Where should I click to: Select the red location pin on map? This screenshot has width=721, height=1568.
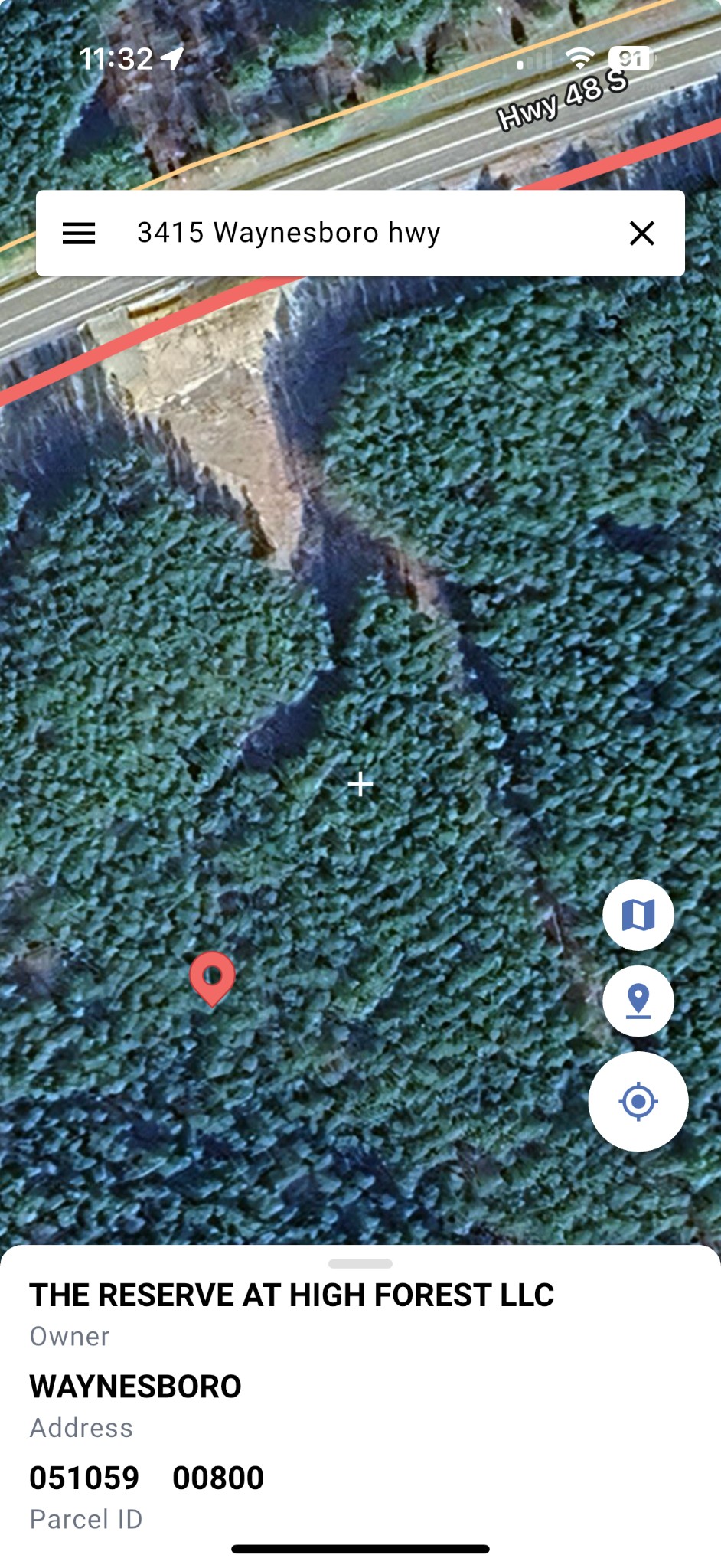pyautogui.click(x=212, y=978)
